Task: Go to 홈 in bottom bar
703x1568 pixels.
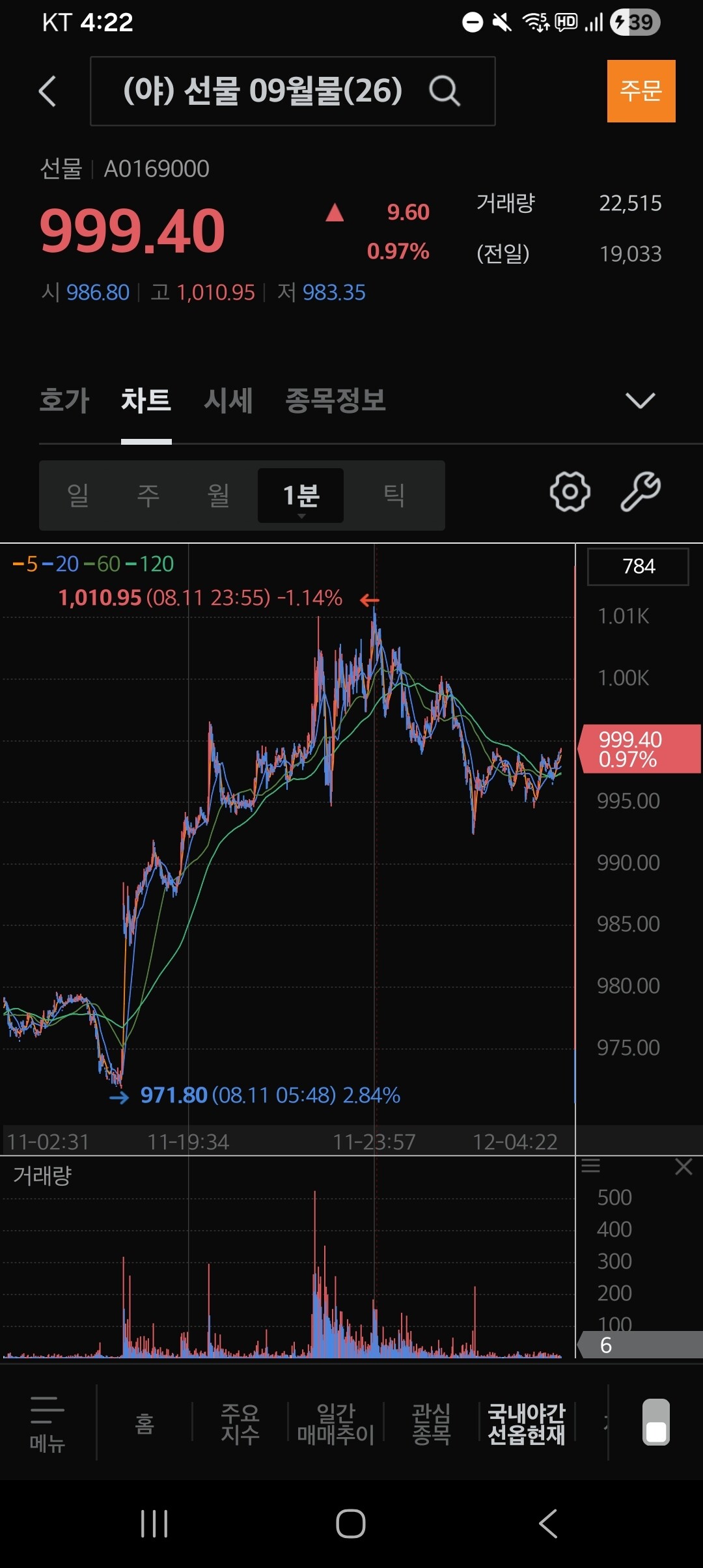Action: tap(145, 1424)
